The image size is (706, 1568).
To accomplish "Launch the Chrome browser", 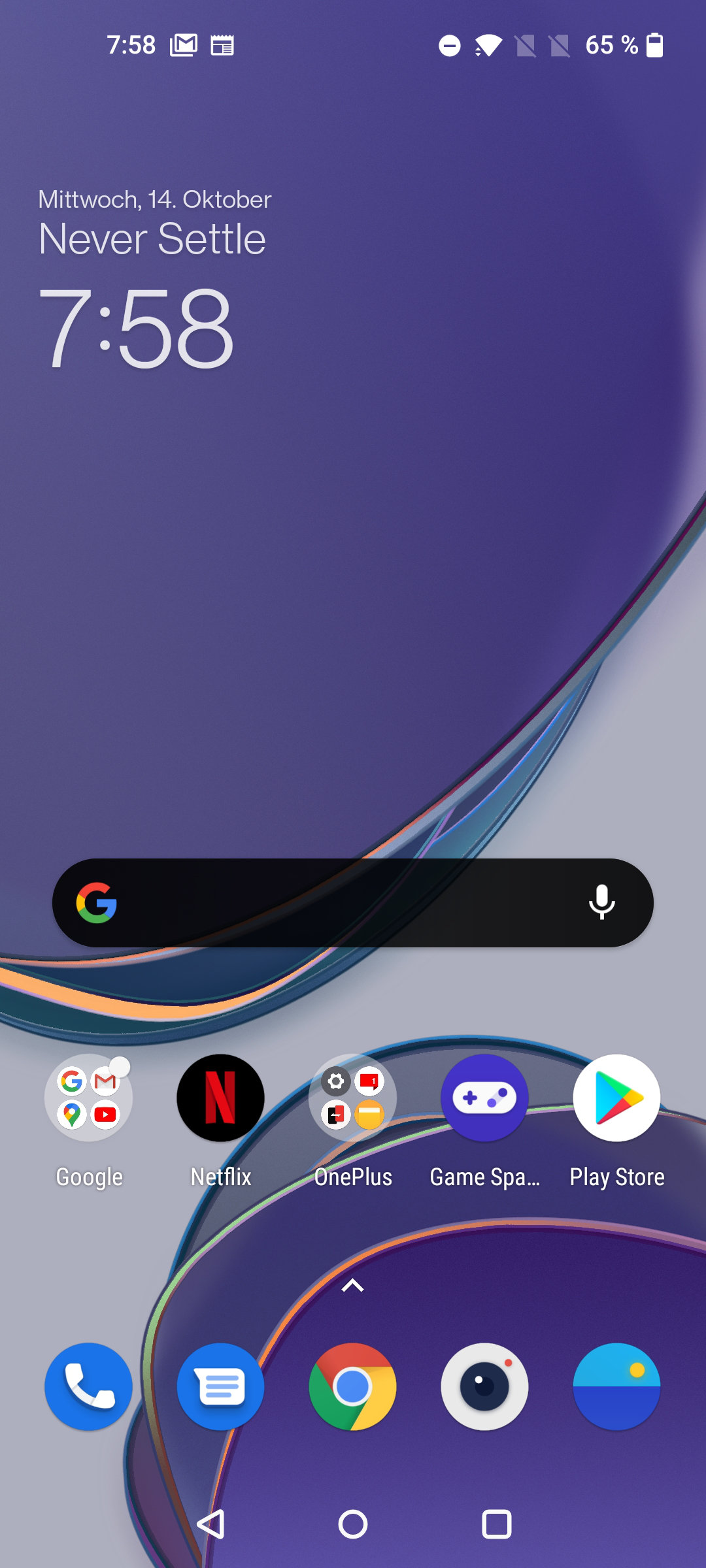I will pyautogui.click(x=352, y=1386).
